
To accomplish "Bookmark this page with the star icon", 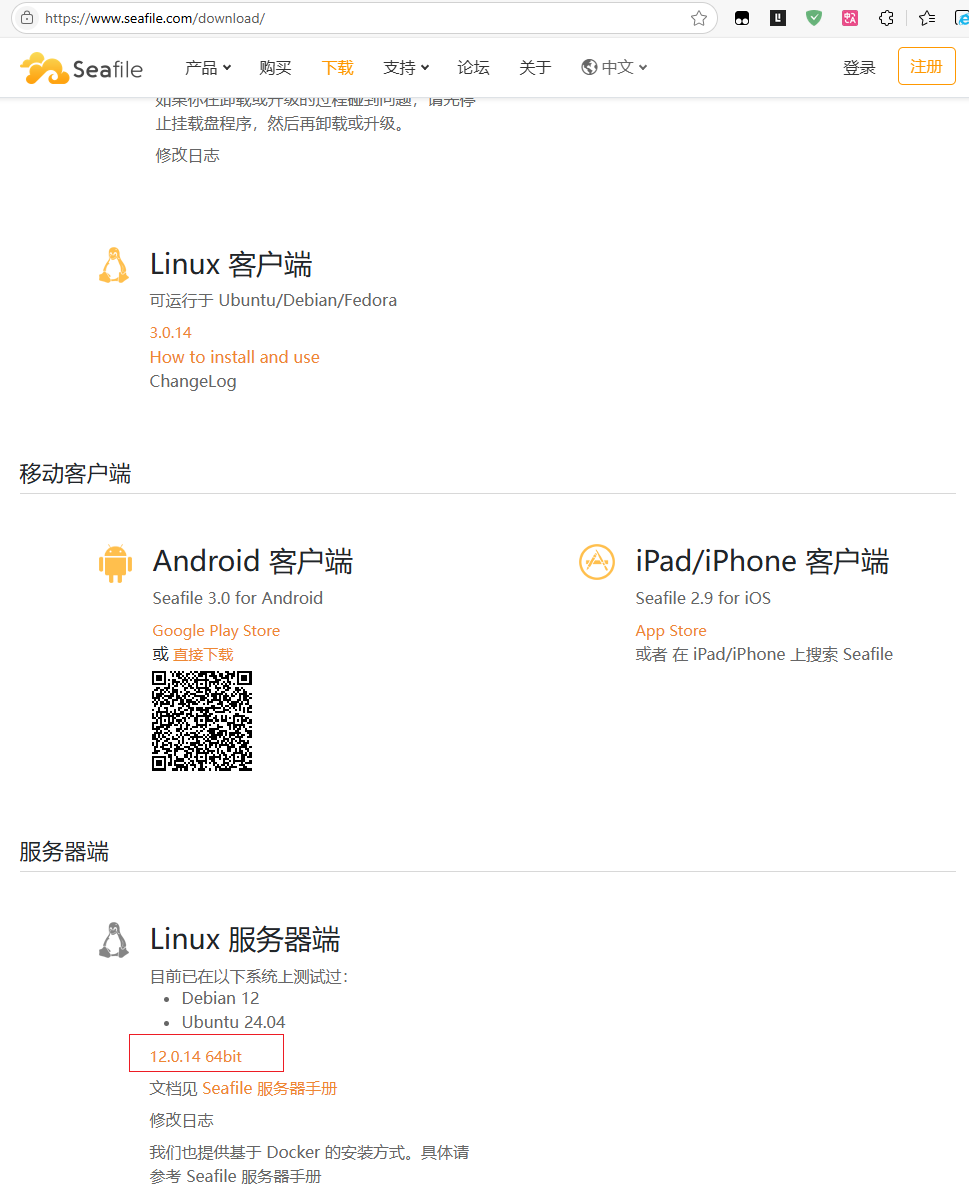I will pyautogui.click(x=699, y=18).
